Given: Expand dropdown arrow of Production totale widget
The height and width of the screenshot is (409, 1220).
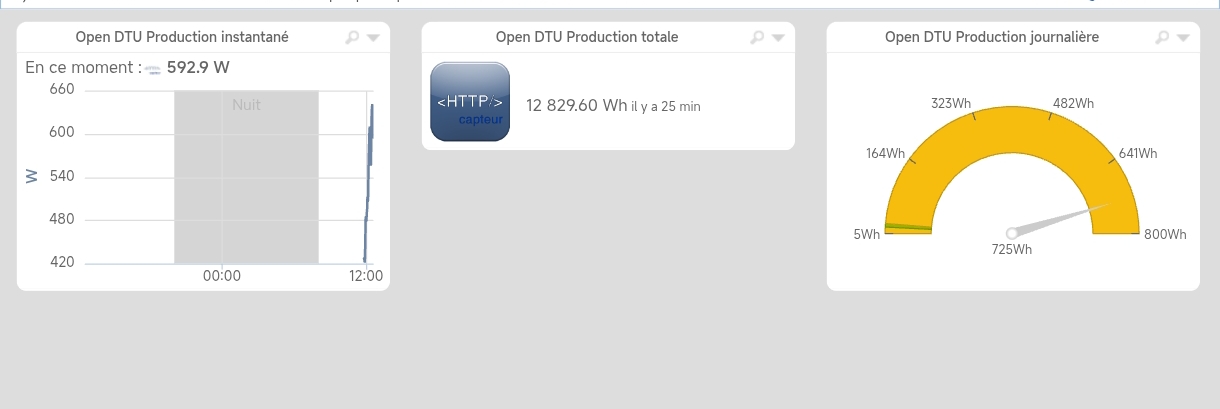Looking at the screenshot, I should [x=778, y=38].
